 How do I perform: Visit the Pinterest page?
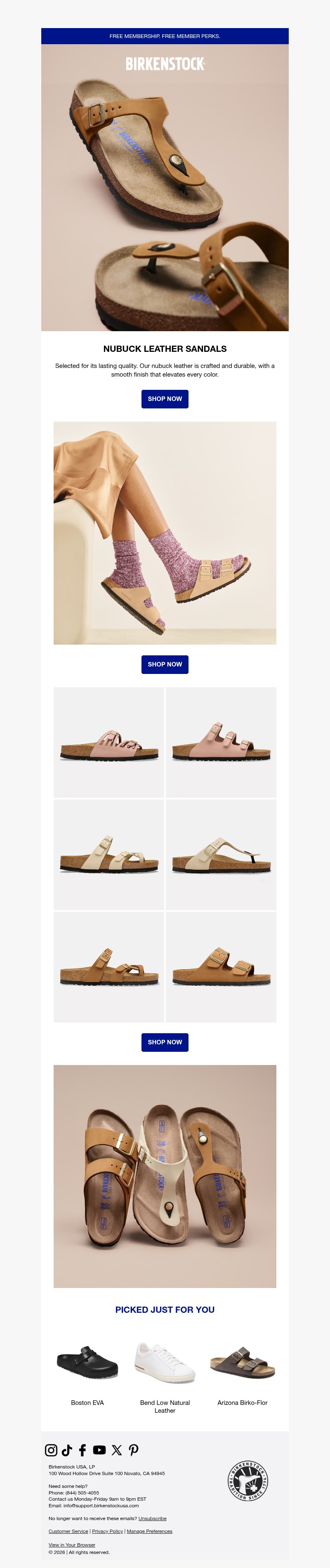pyautogui.click(x=134, y=1450)
